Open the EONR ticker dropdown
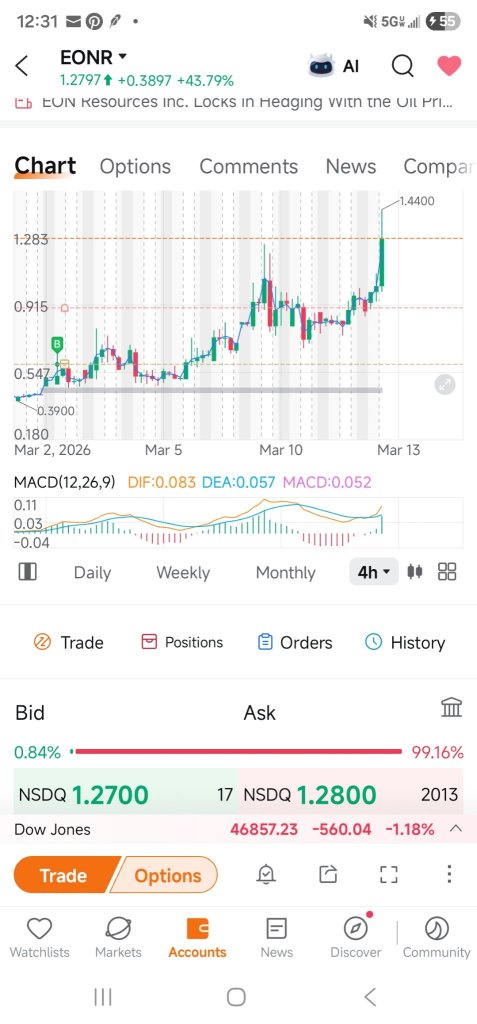This screenshot has height=1024, width=477. point(93,57)
